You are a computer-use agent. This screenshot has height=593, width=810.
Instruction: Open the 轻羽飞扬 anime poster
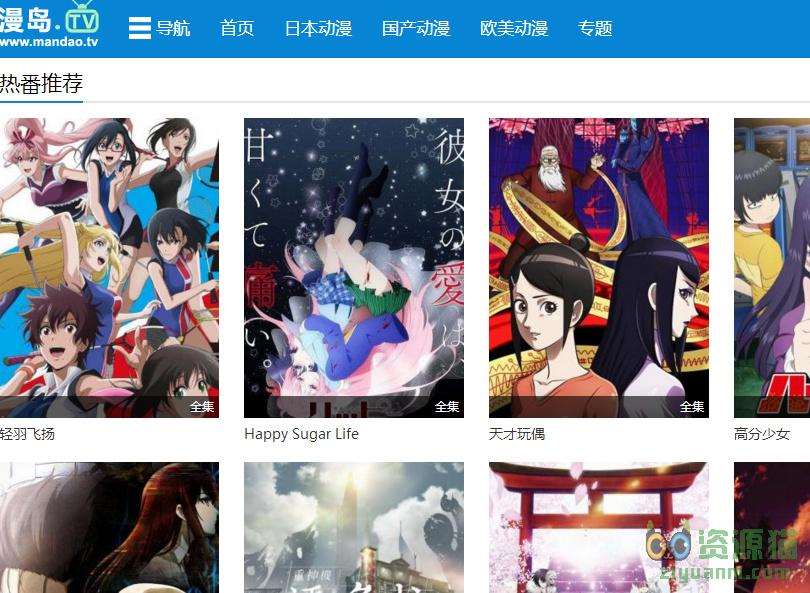[108, 267]
